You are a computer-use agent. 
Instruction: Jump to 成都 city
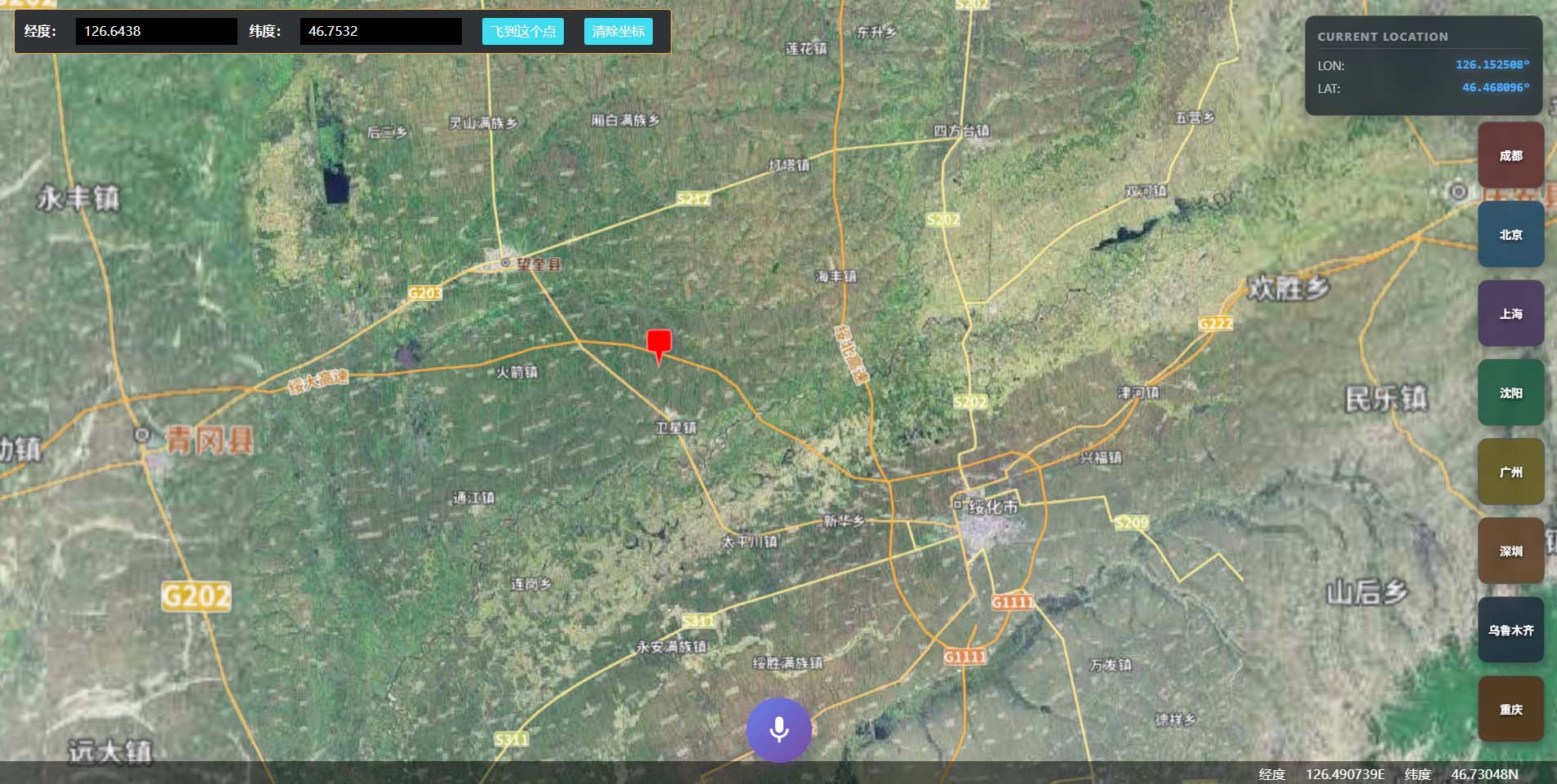1510,155
